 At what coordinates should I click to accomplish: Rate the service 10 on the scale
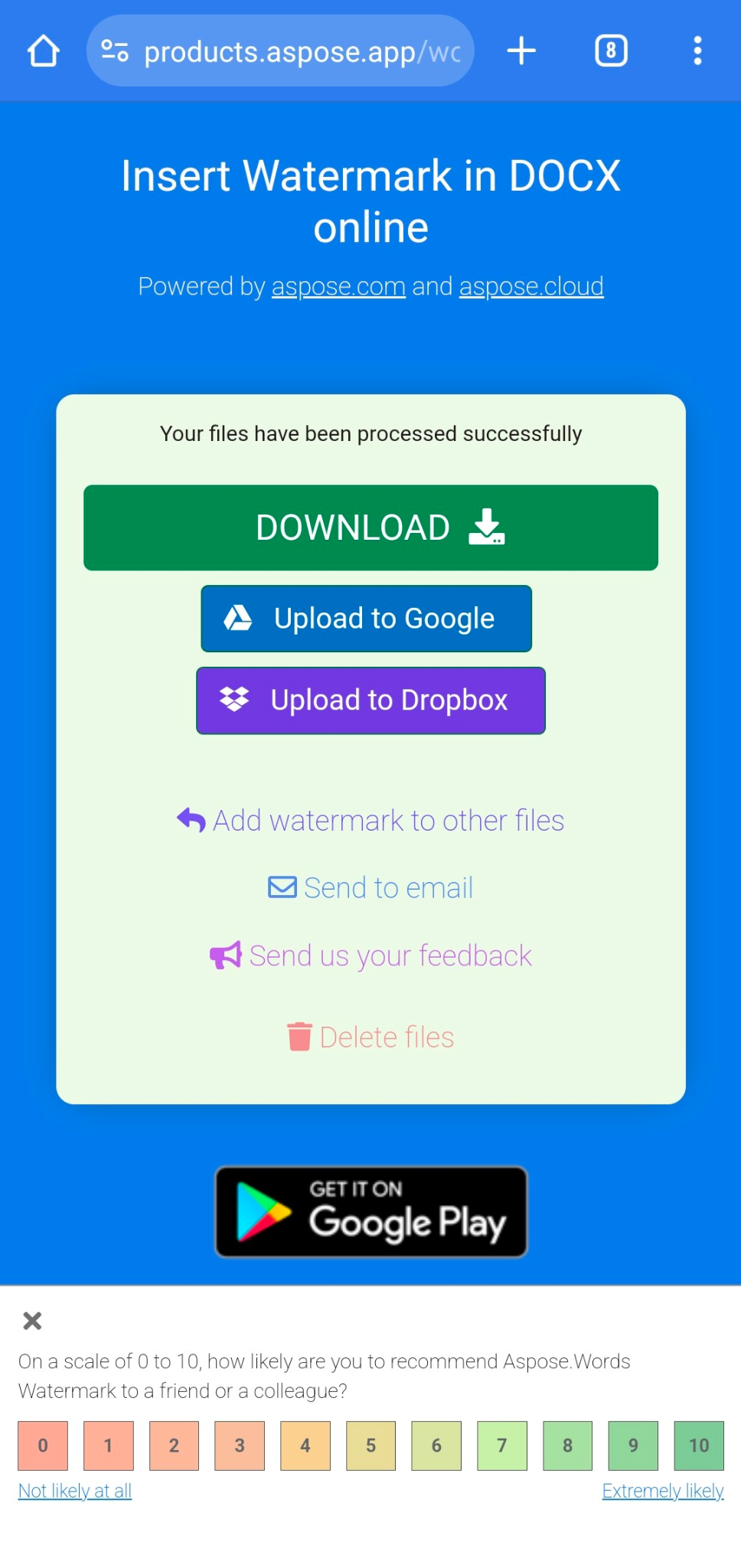pos(698,1445)
